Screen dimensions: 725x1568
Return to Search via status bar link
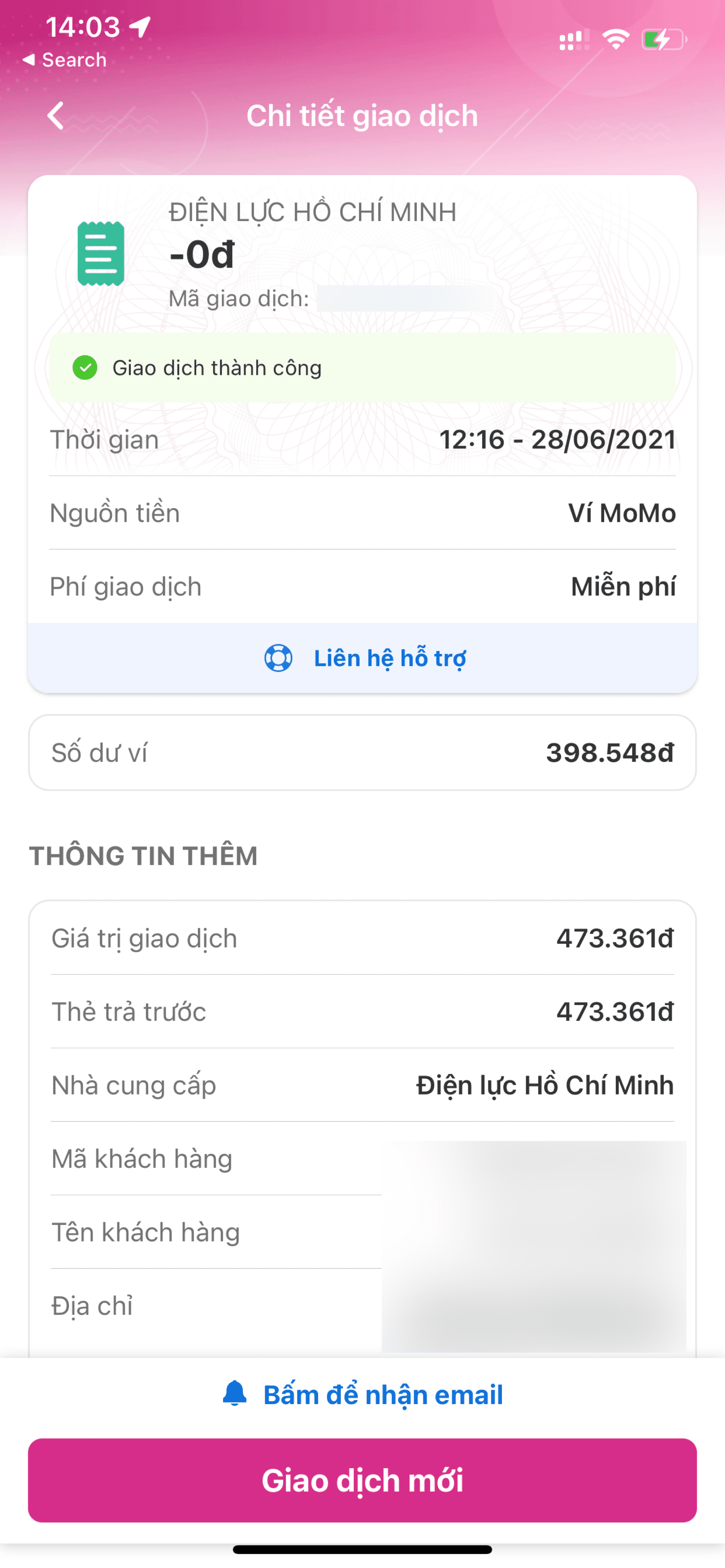tap(64, 60)
